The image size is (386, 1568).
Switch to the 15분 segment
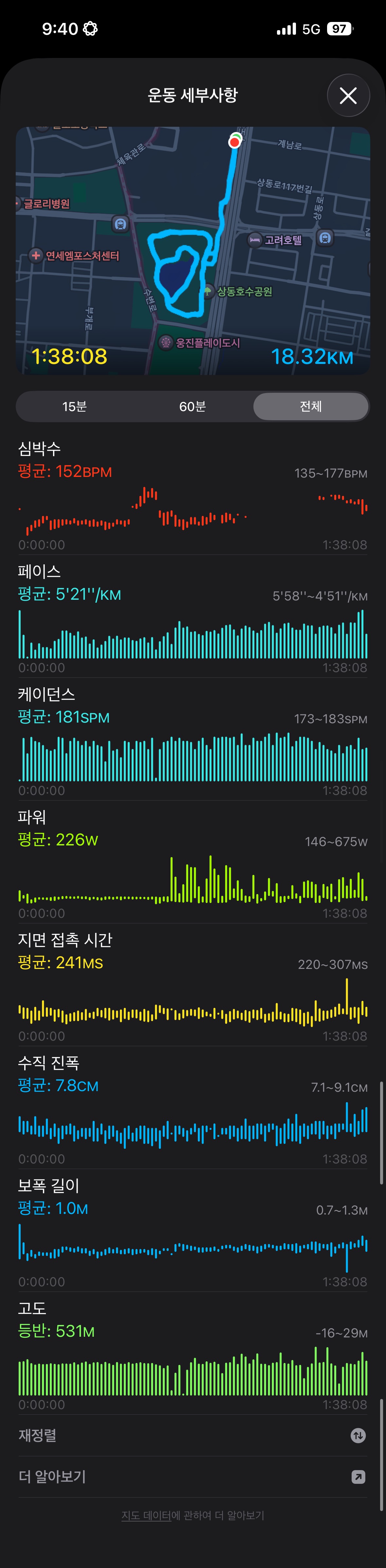click(x=74, y=406)
